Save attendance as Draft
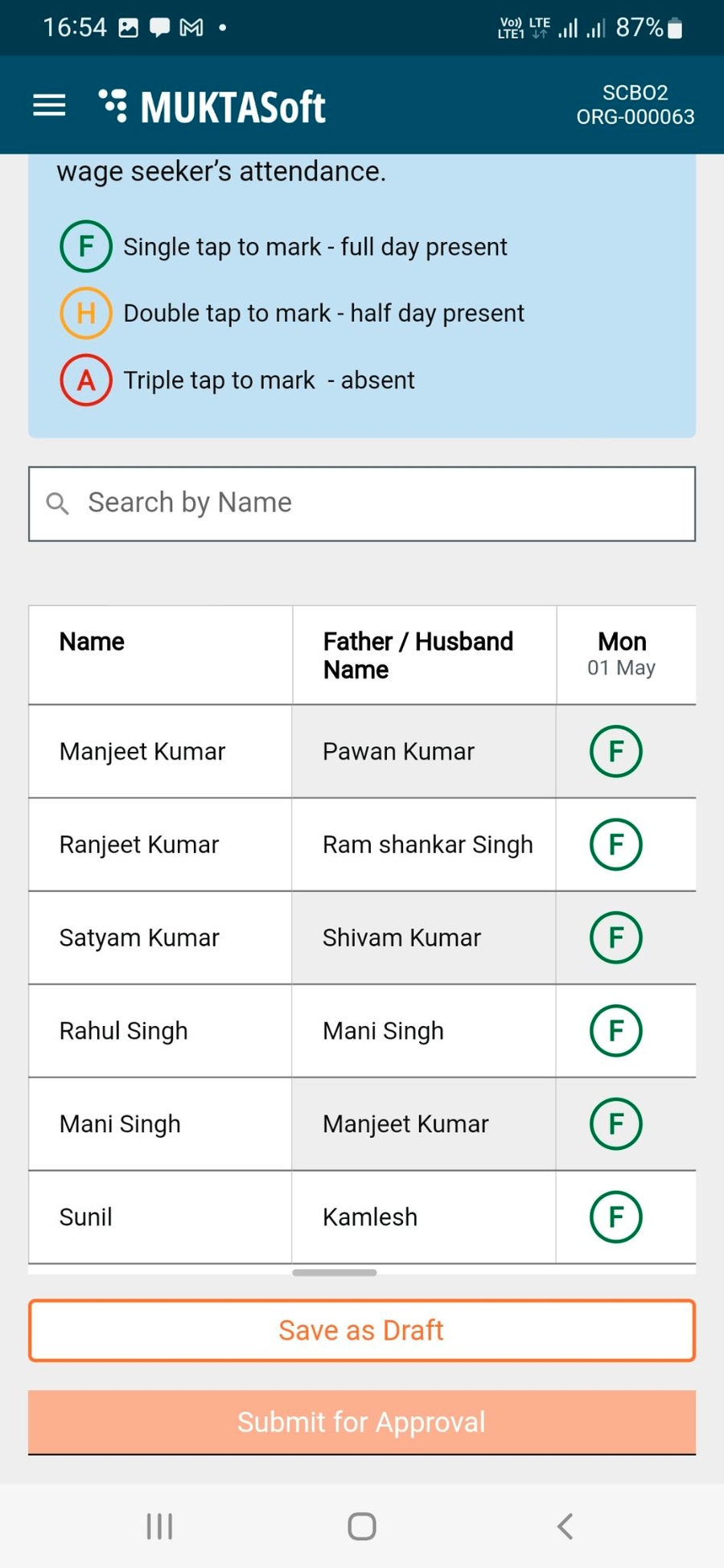 [x=362, y=1331]
